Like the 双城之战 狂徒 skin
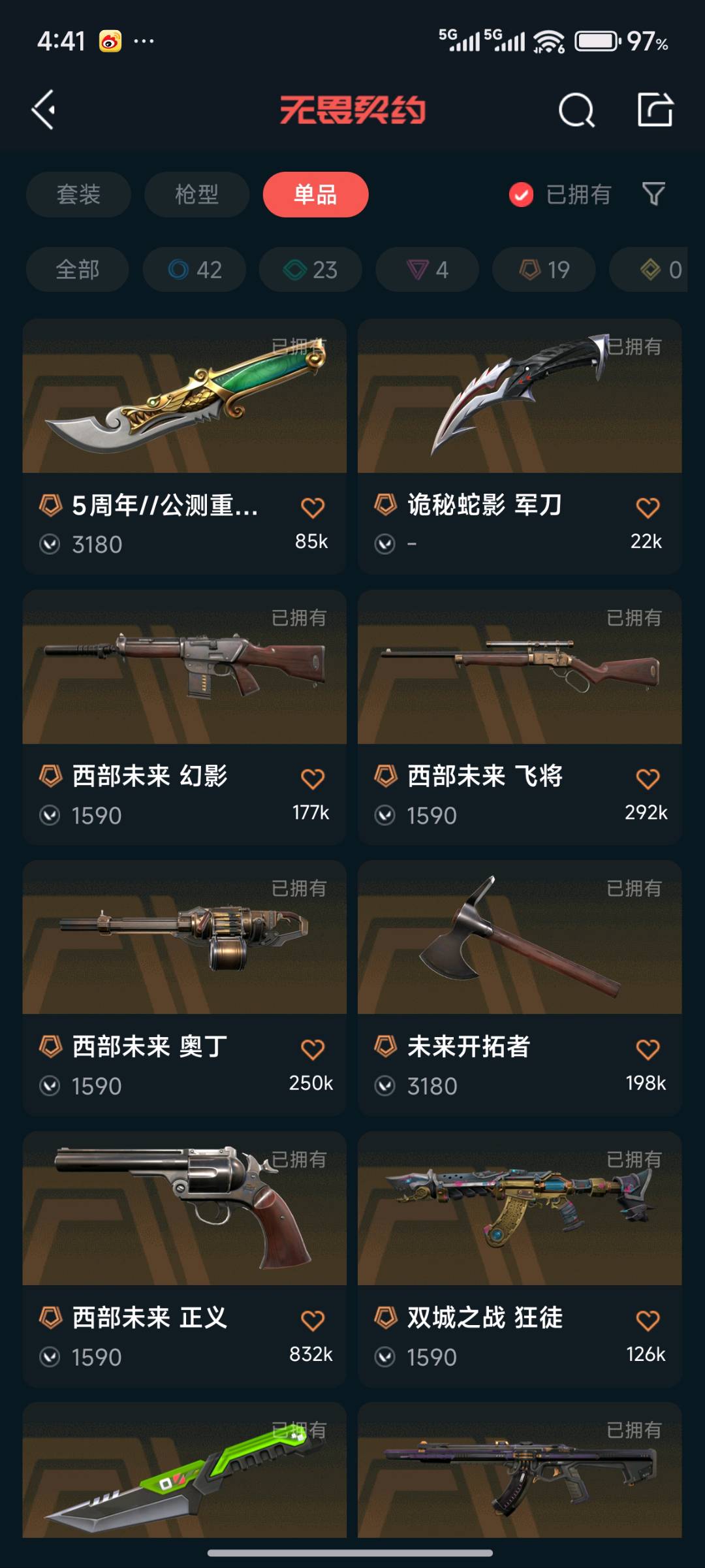This screenshot has height=1568, width=705. tap(648, 1320)
